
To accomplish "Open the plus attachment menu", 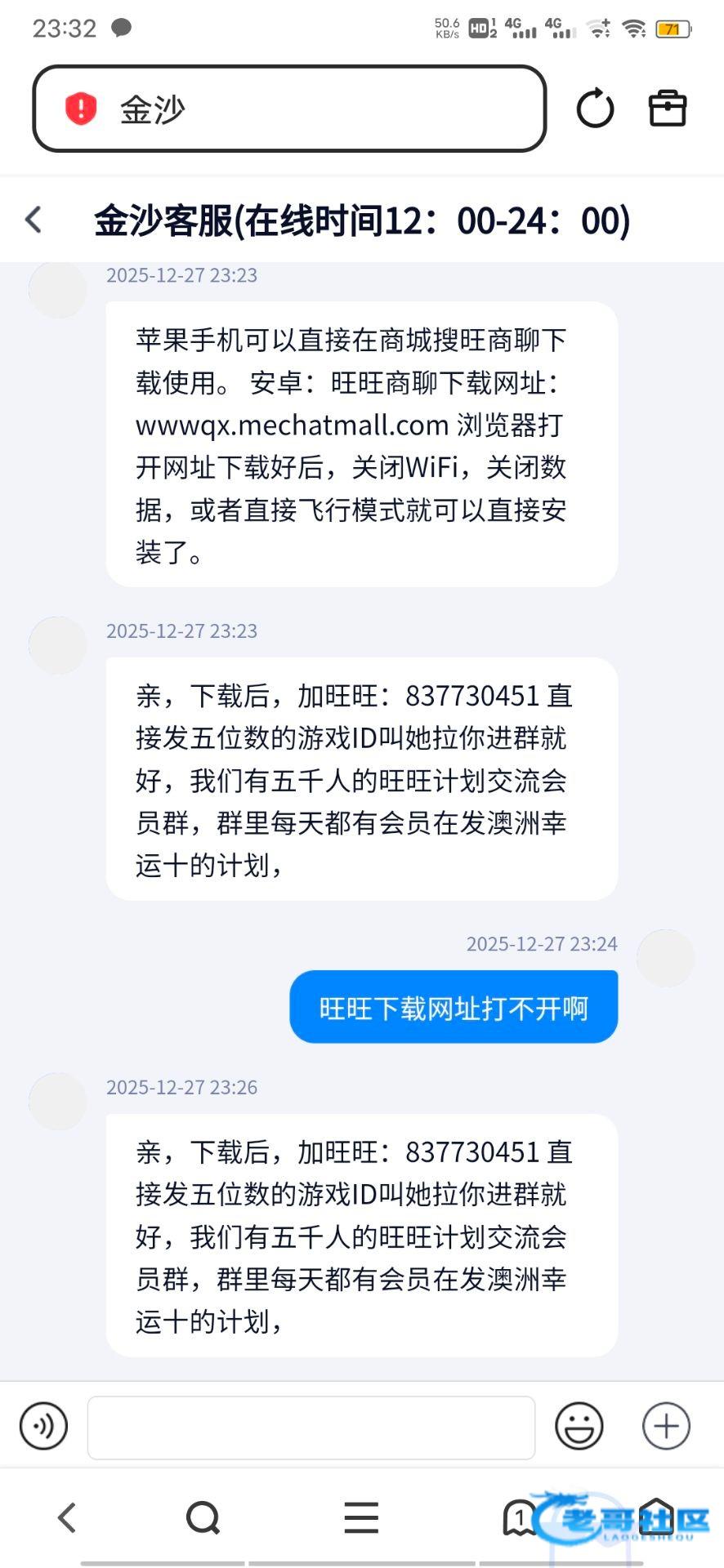I will click(x=666, y=1426).
